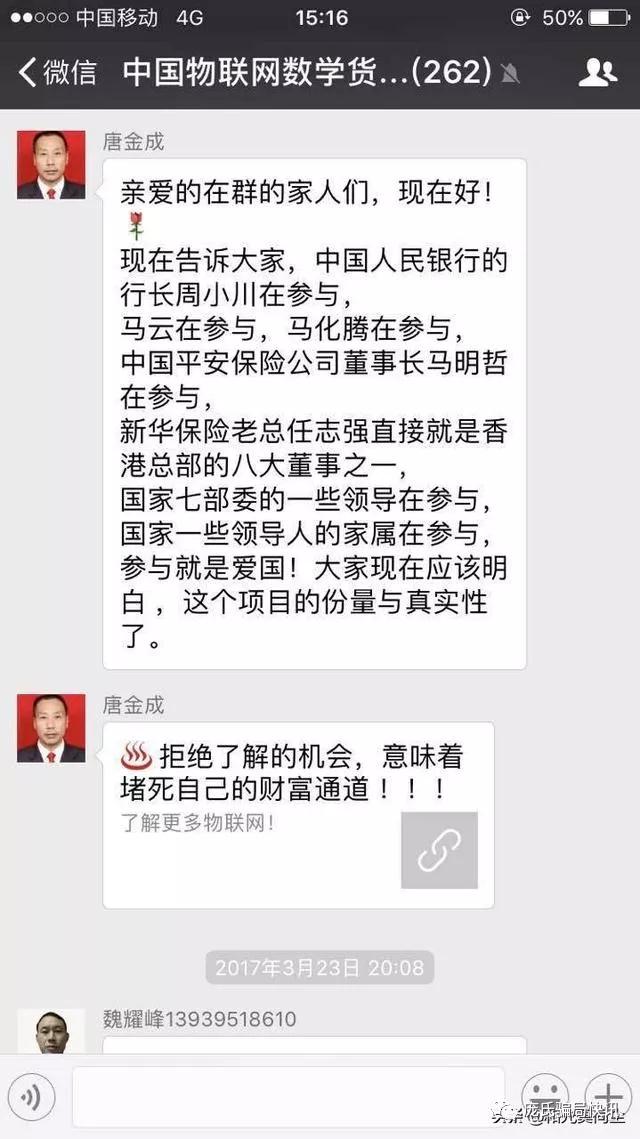Open the group members info icon

pyautogui.click(x=597, y=72)
